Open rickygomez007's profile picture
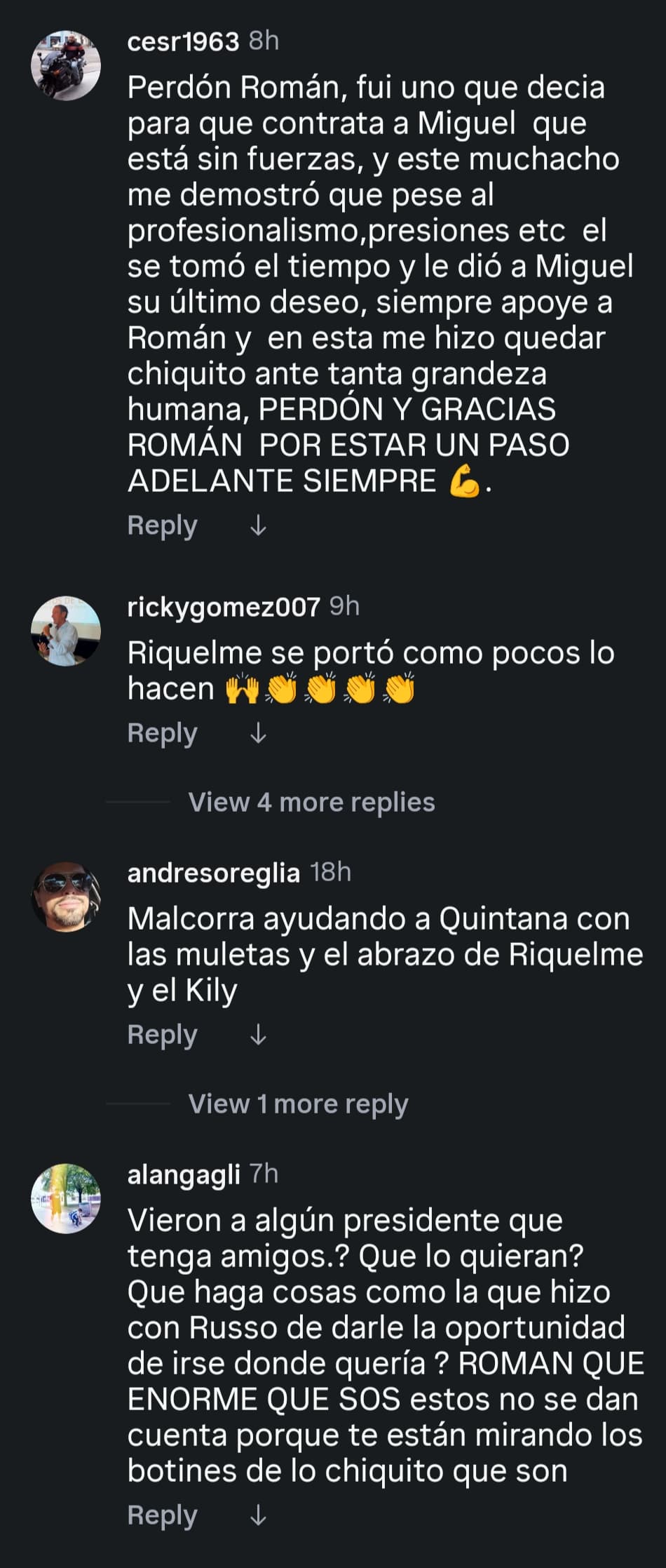This screenshot has height=1568, width=666. (x=66, y=630)
